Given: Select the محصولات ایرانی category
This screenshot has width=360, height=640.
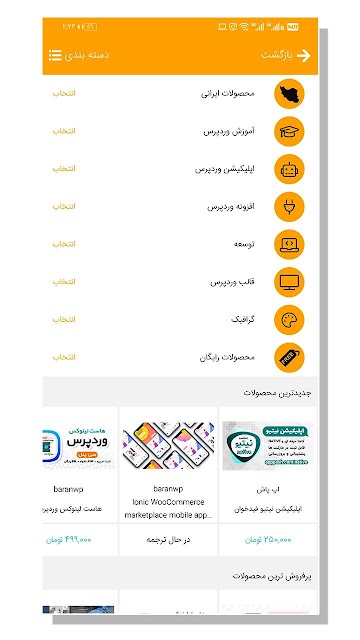Looking at the screenshot, I should pyautogui.click(x=180, y=93).
